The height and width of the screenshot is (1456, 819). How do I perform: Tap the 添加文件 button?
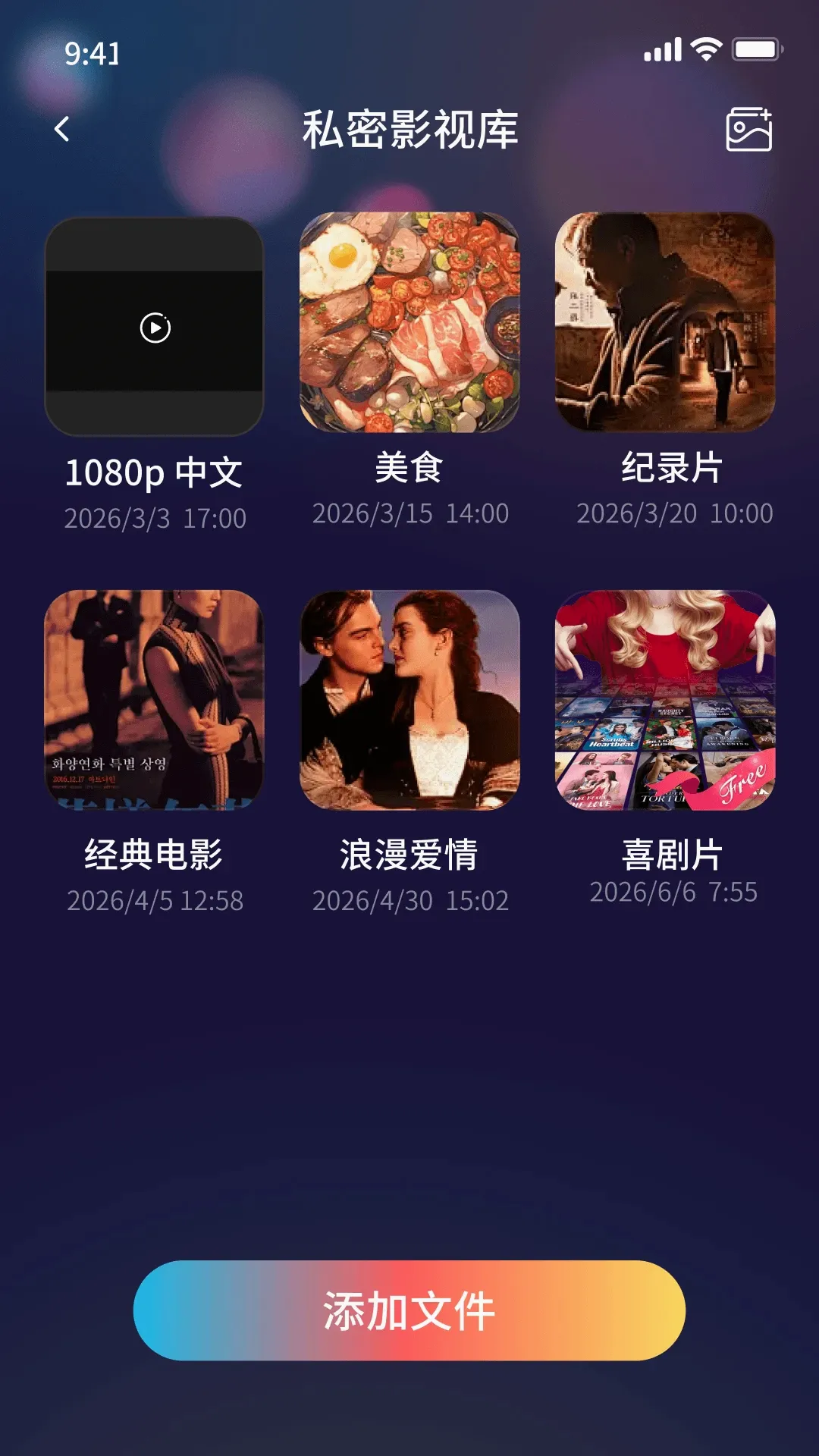(409, 1310)
